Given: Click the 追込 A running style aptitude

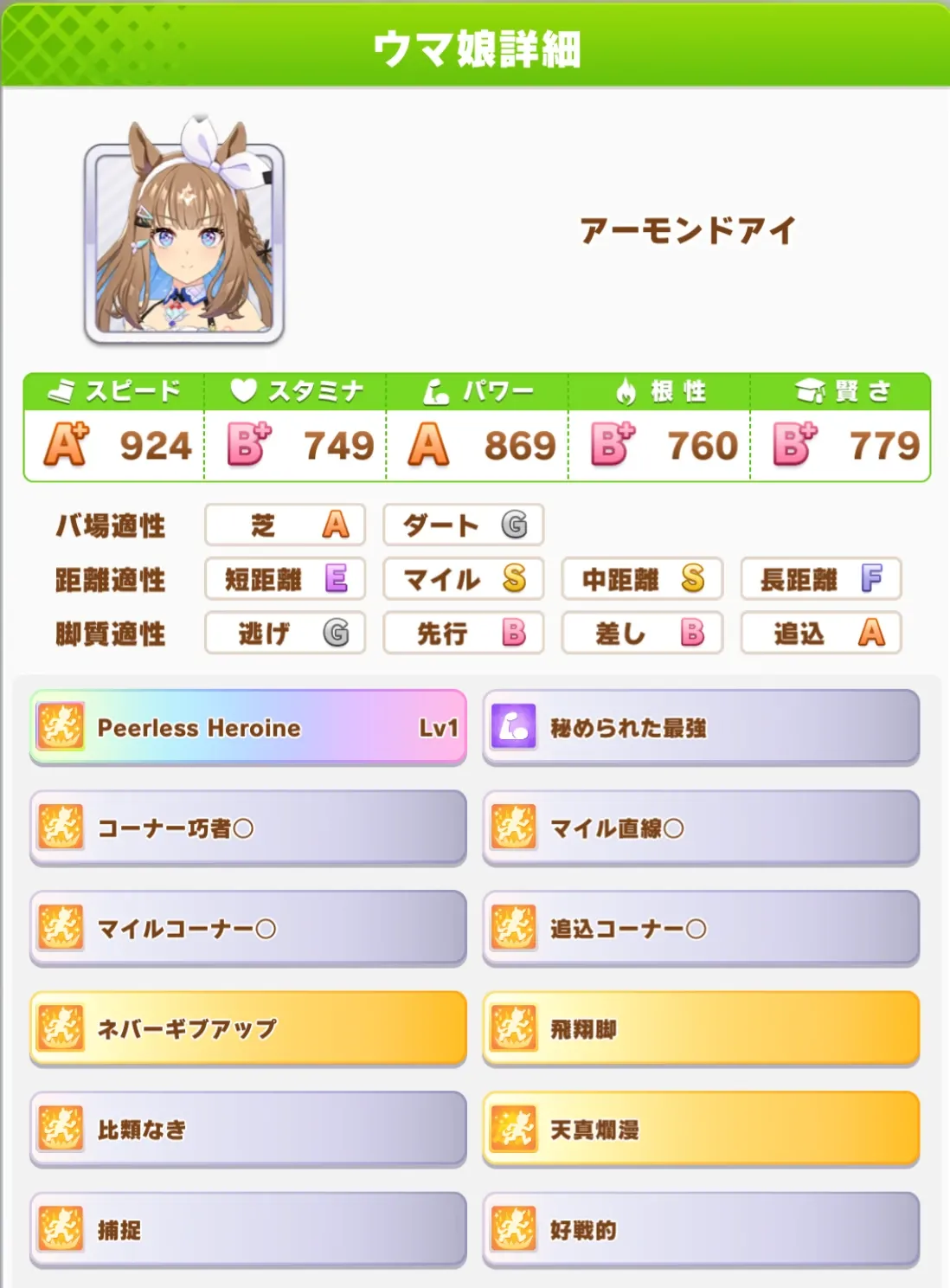Looking at the screenshot, I should [819, 633].
